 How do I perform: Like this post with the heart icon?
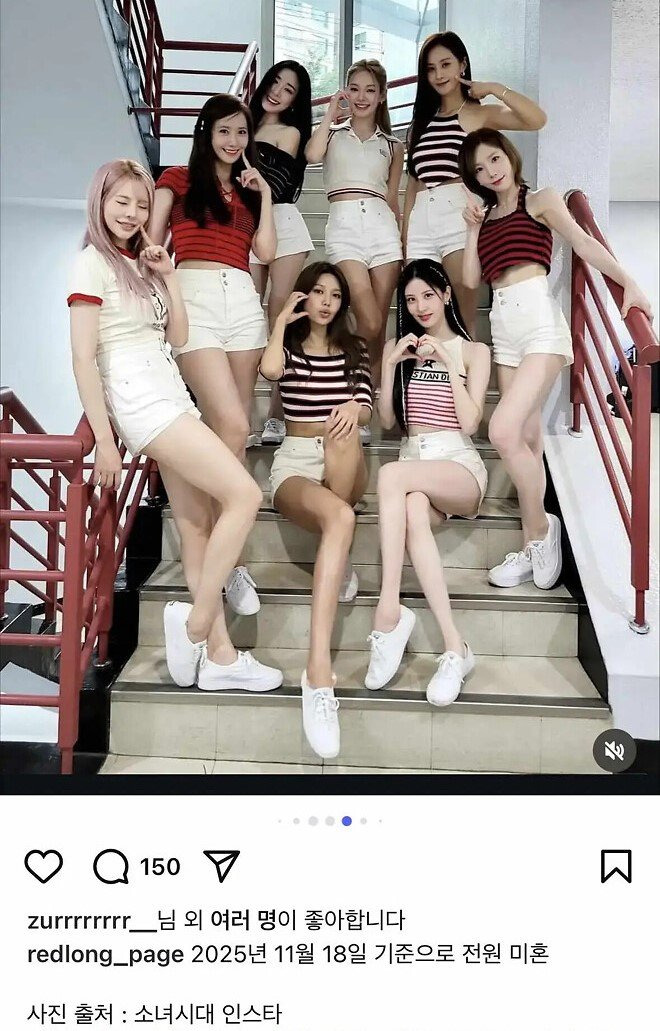click(43, 866)
